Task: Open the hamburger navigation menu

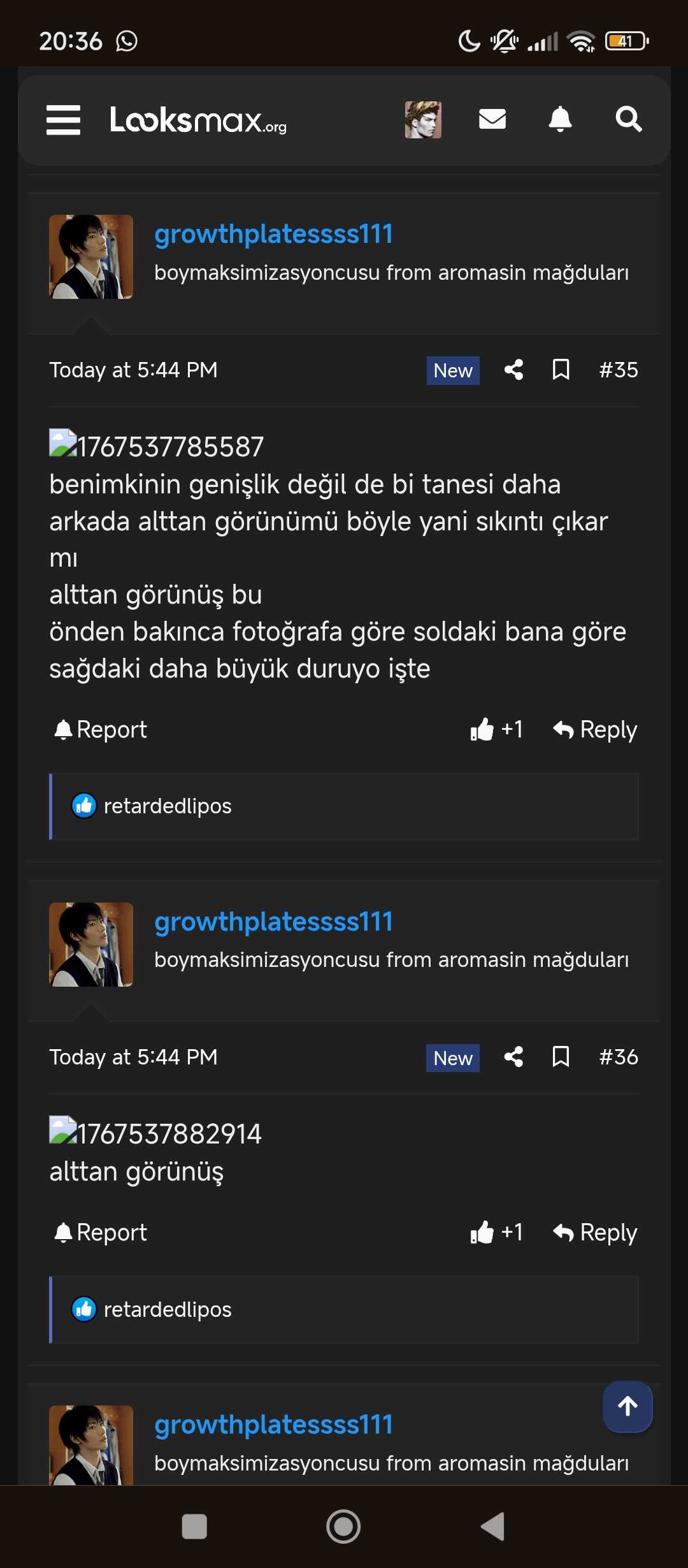Action: [63, 120]
